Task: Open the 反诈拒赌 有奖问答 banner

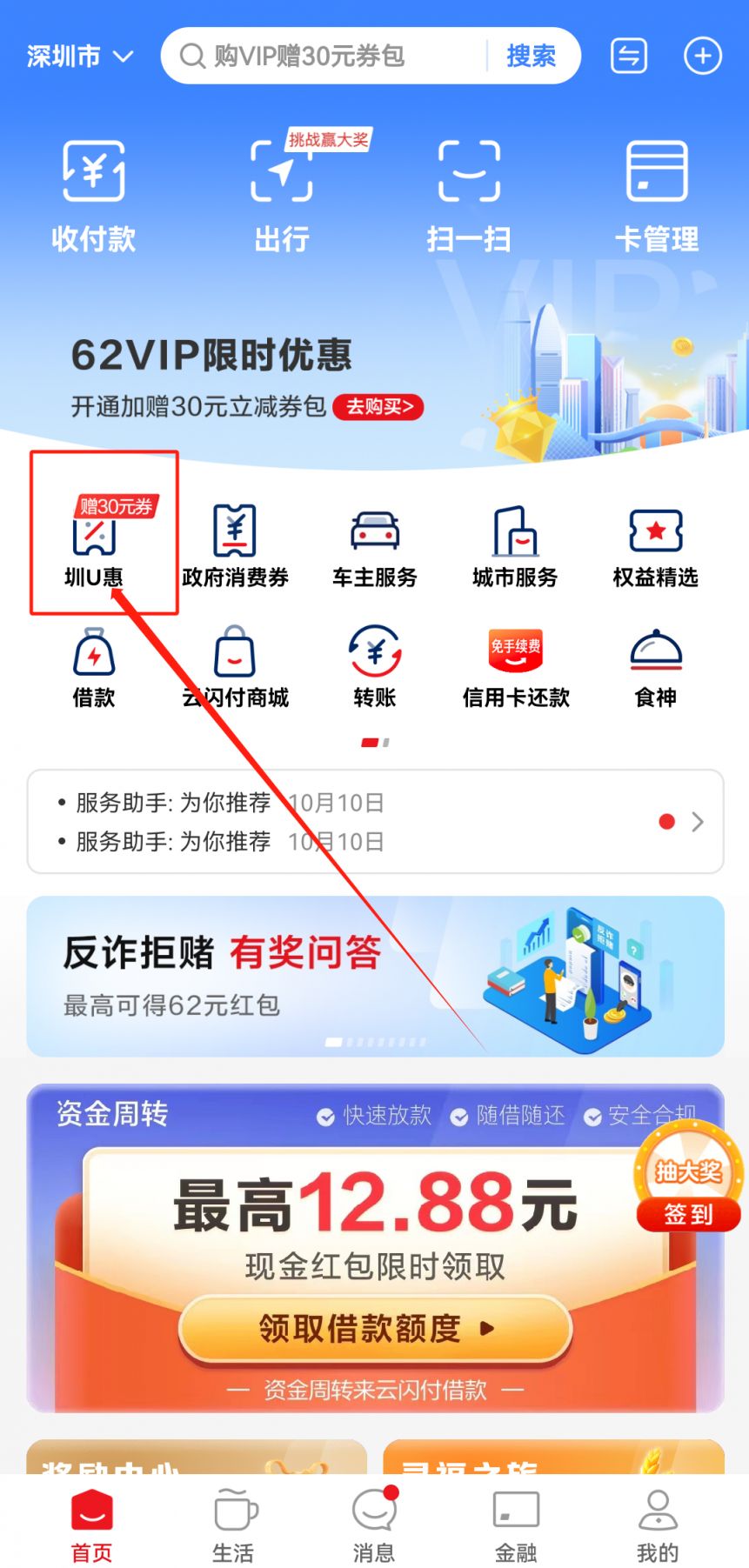Action: coord(375,976)
